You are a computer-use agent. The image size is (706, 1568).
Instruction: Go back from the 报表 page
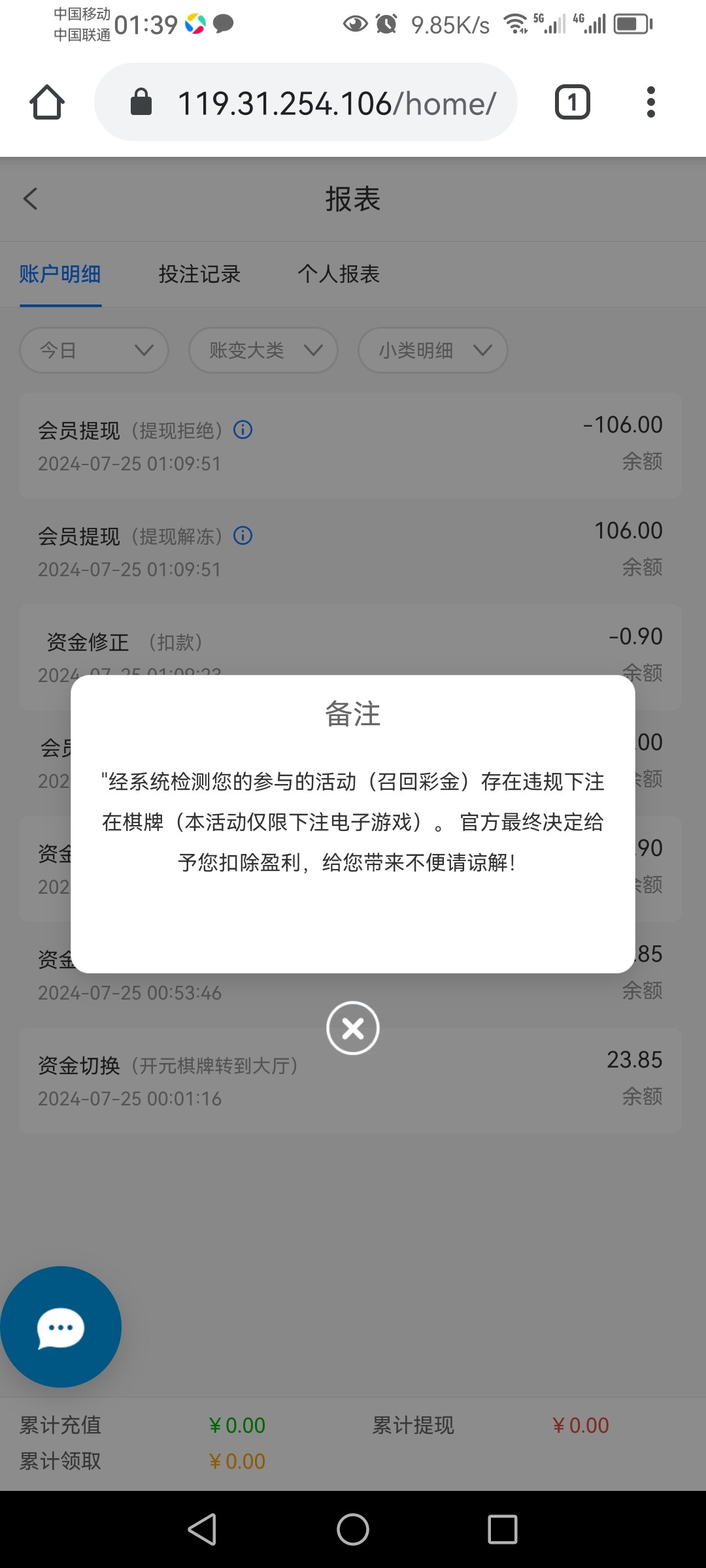point(31,199)
